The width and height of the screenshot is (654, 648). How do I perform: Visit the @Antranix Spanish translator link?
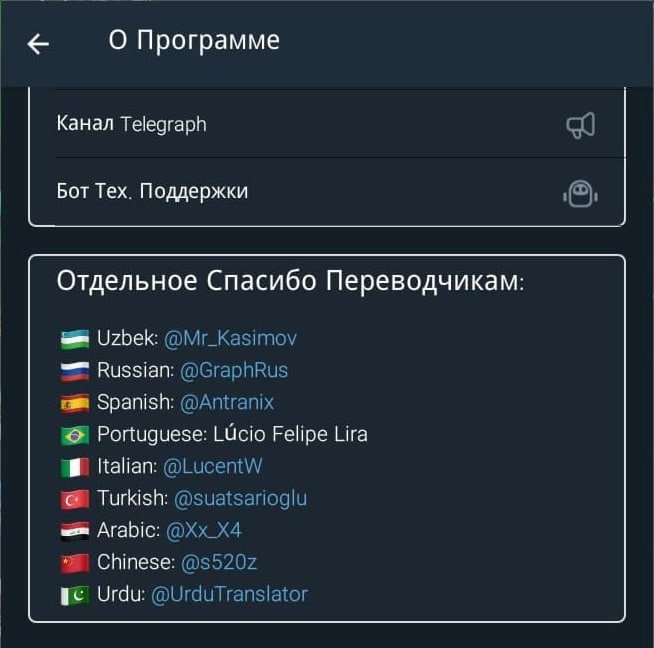(227, 402)
